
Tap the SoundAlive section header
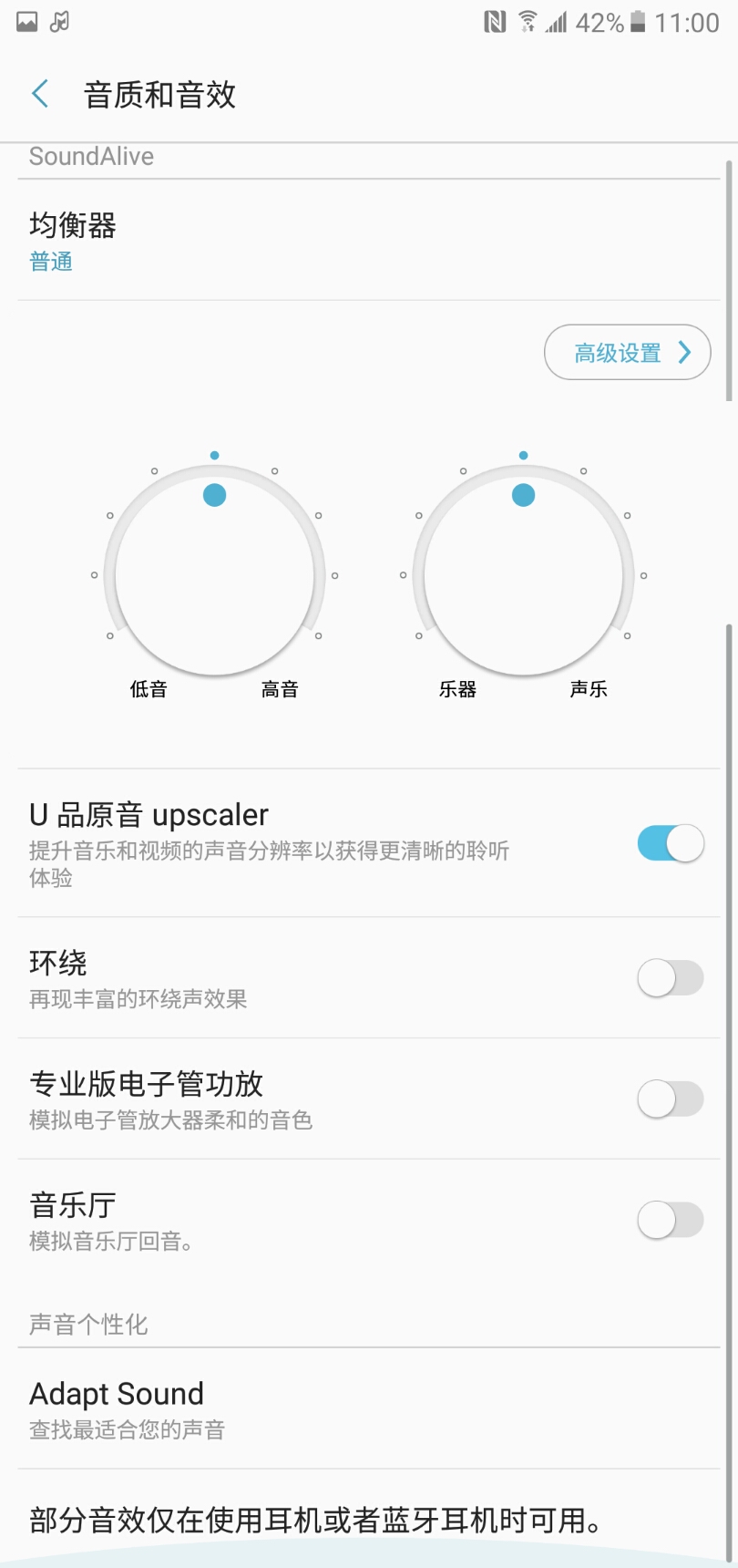click(x=91, y=156)
